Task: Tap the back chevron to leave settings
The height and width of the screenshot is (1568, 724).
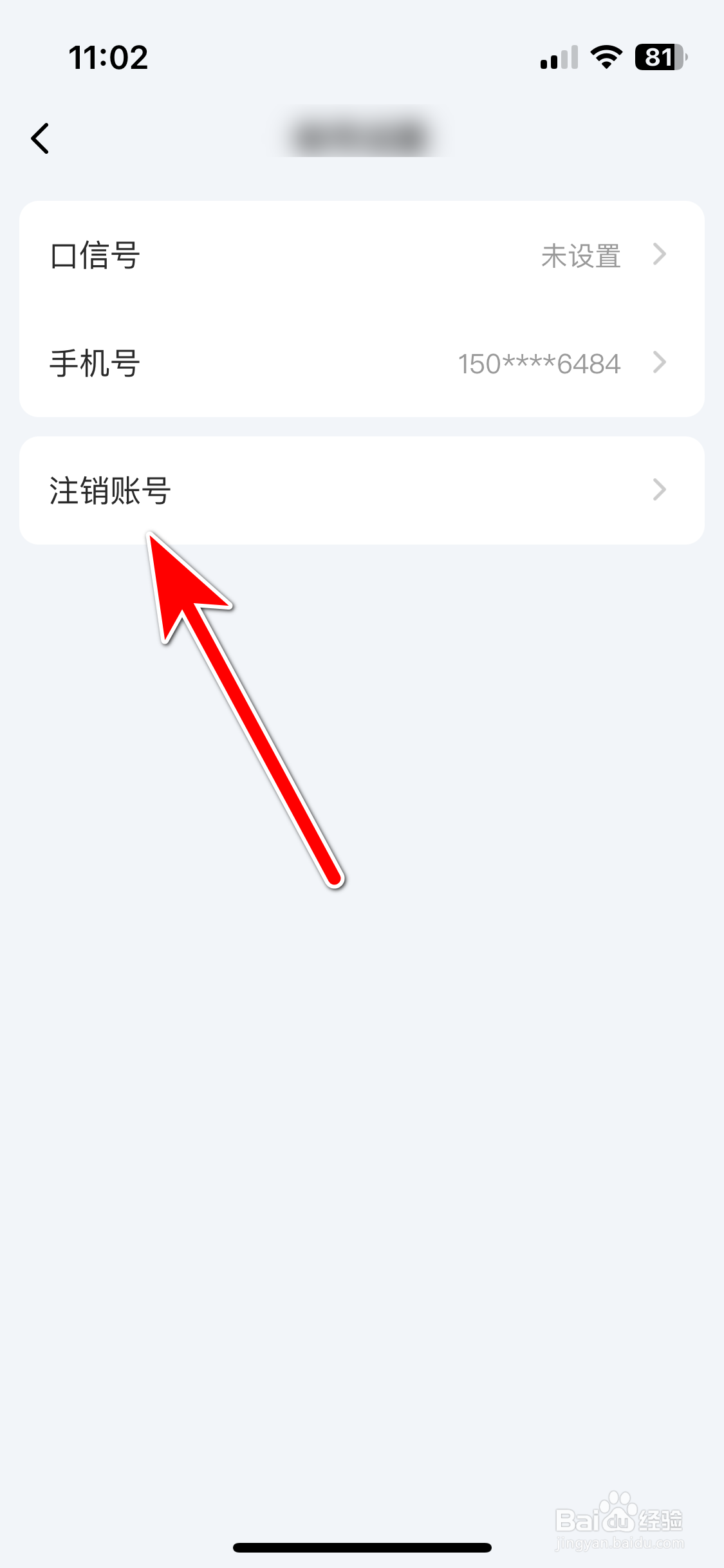Action: [41, 138]
